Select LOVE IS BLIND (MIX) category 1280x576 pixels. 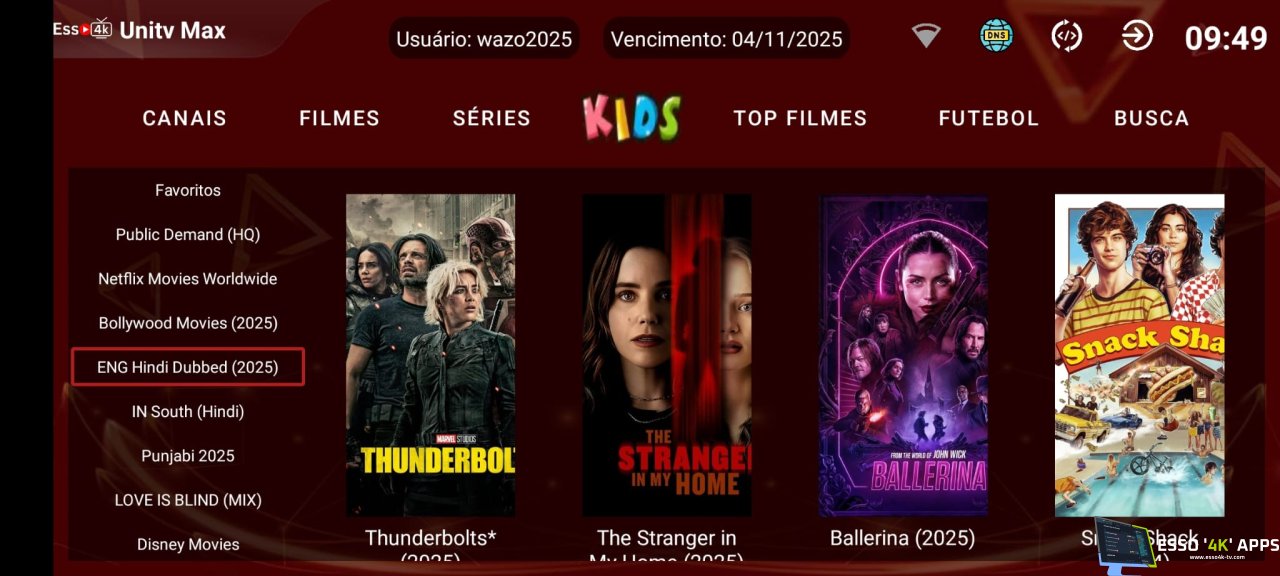[x=188, y=500]
